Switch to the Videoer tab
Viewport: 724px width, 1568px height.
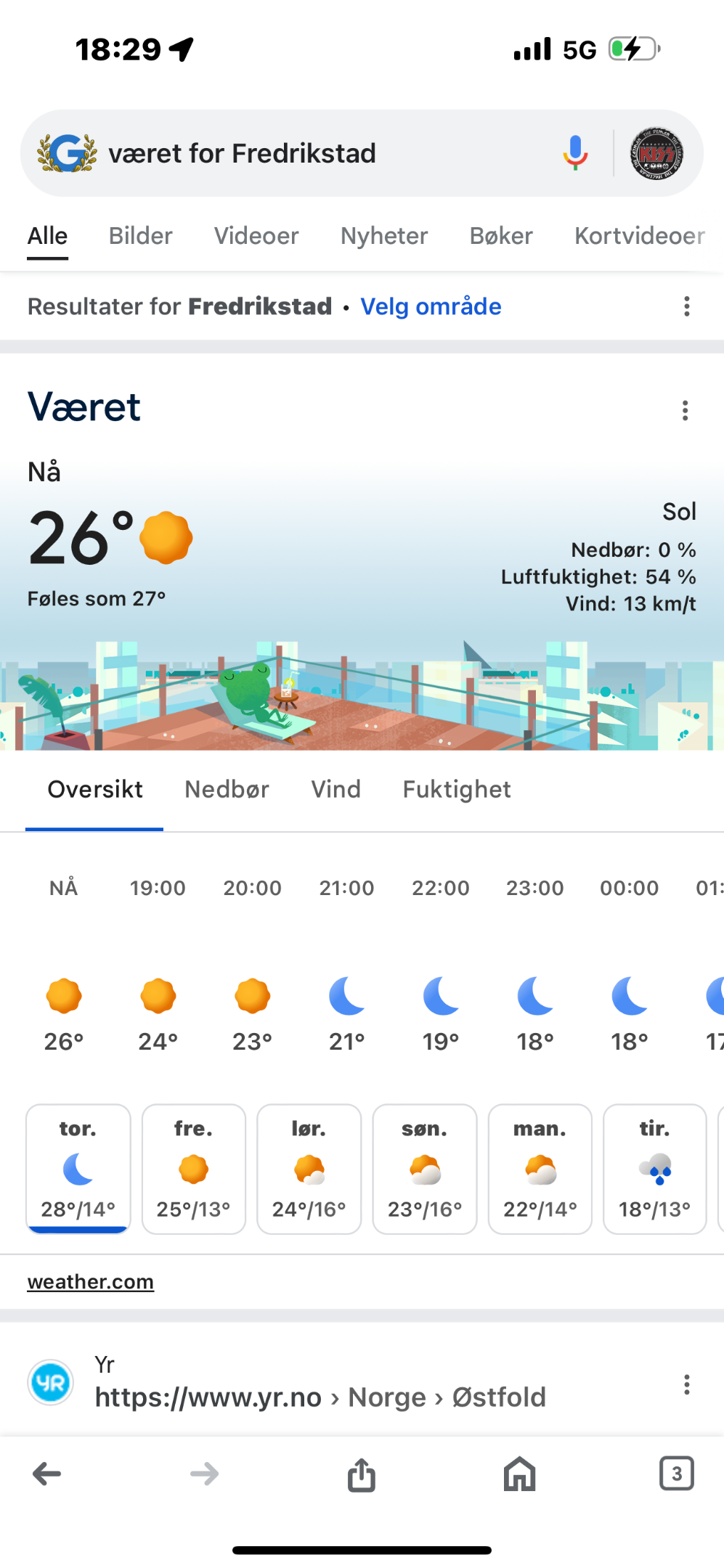256,236
